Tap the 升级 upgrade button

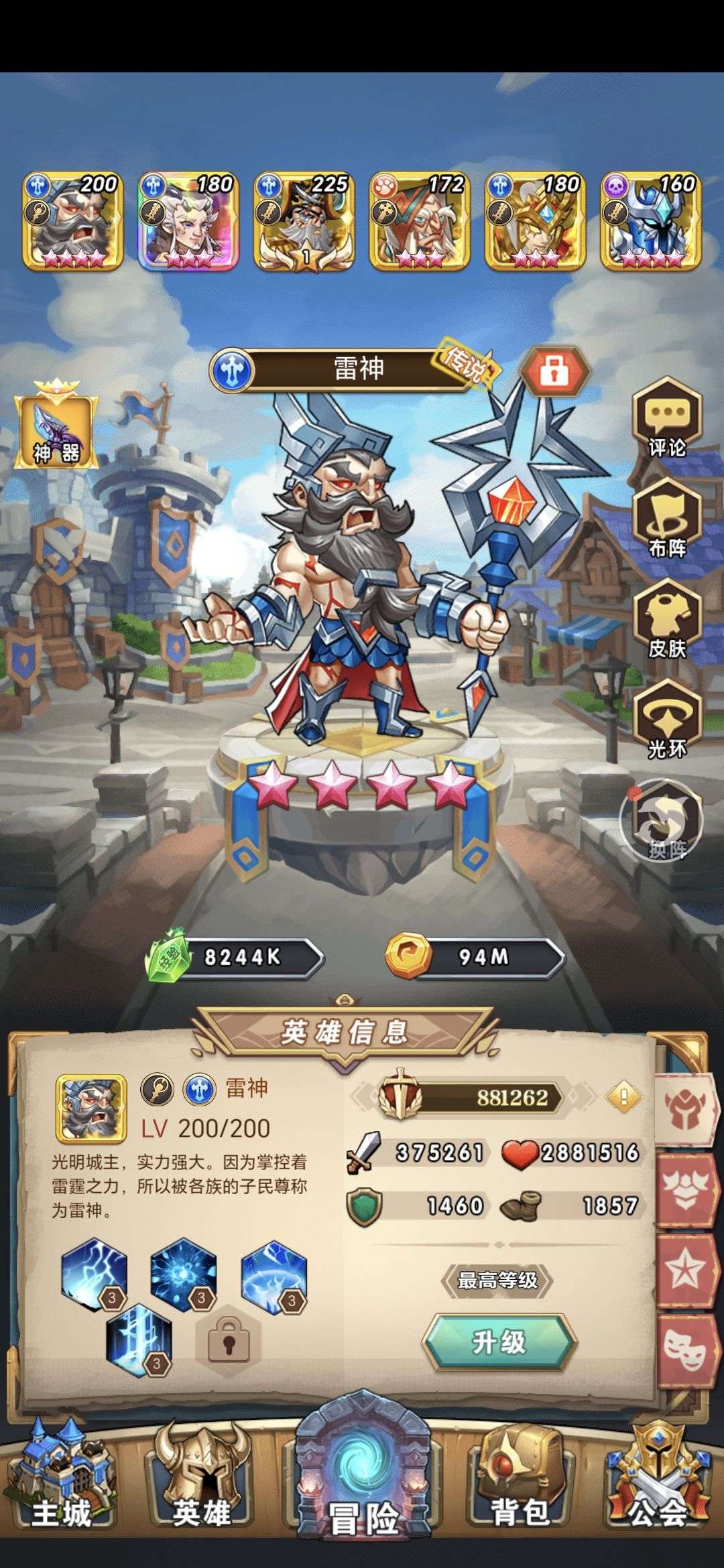point(499,1342)
